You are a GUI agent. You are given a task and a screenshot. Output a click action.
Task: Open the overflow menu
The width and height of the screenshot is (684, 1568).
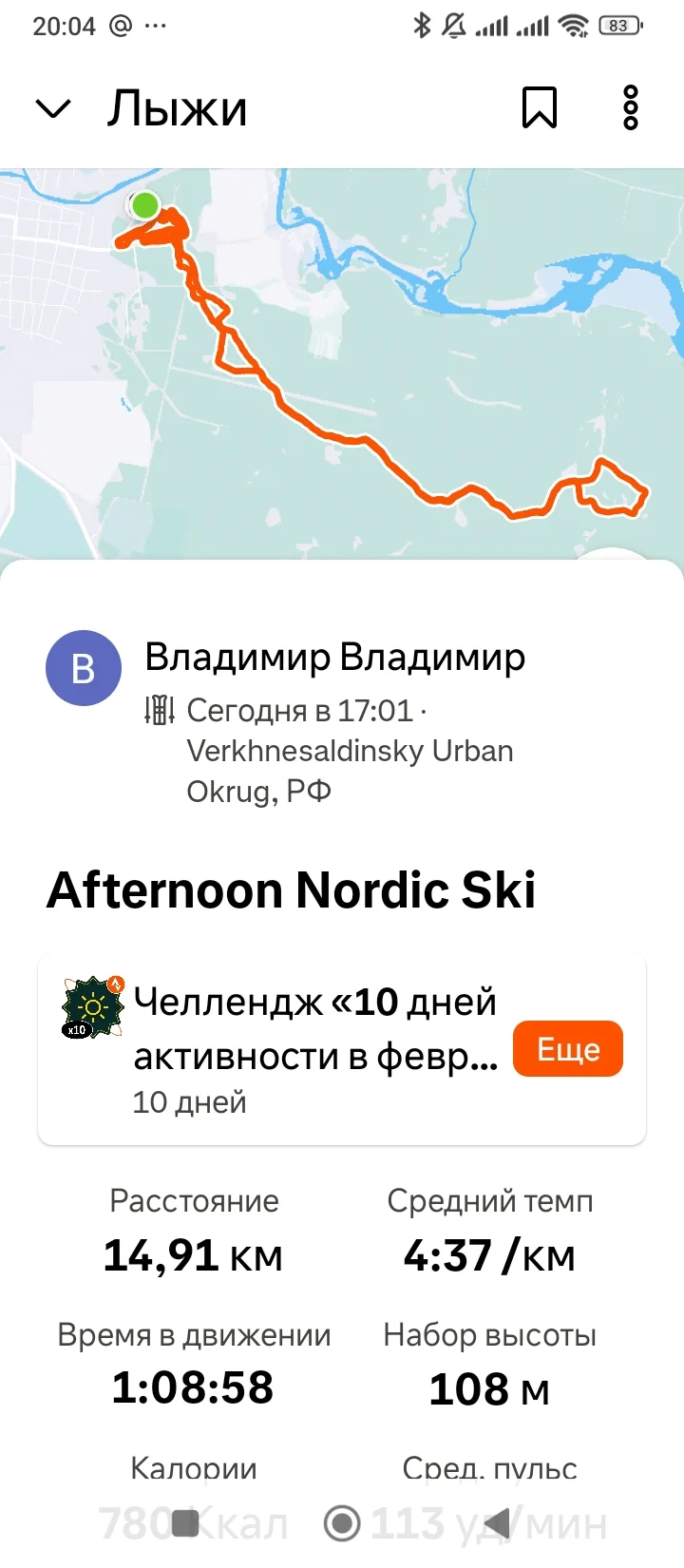click(x=631, y=108)
